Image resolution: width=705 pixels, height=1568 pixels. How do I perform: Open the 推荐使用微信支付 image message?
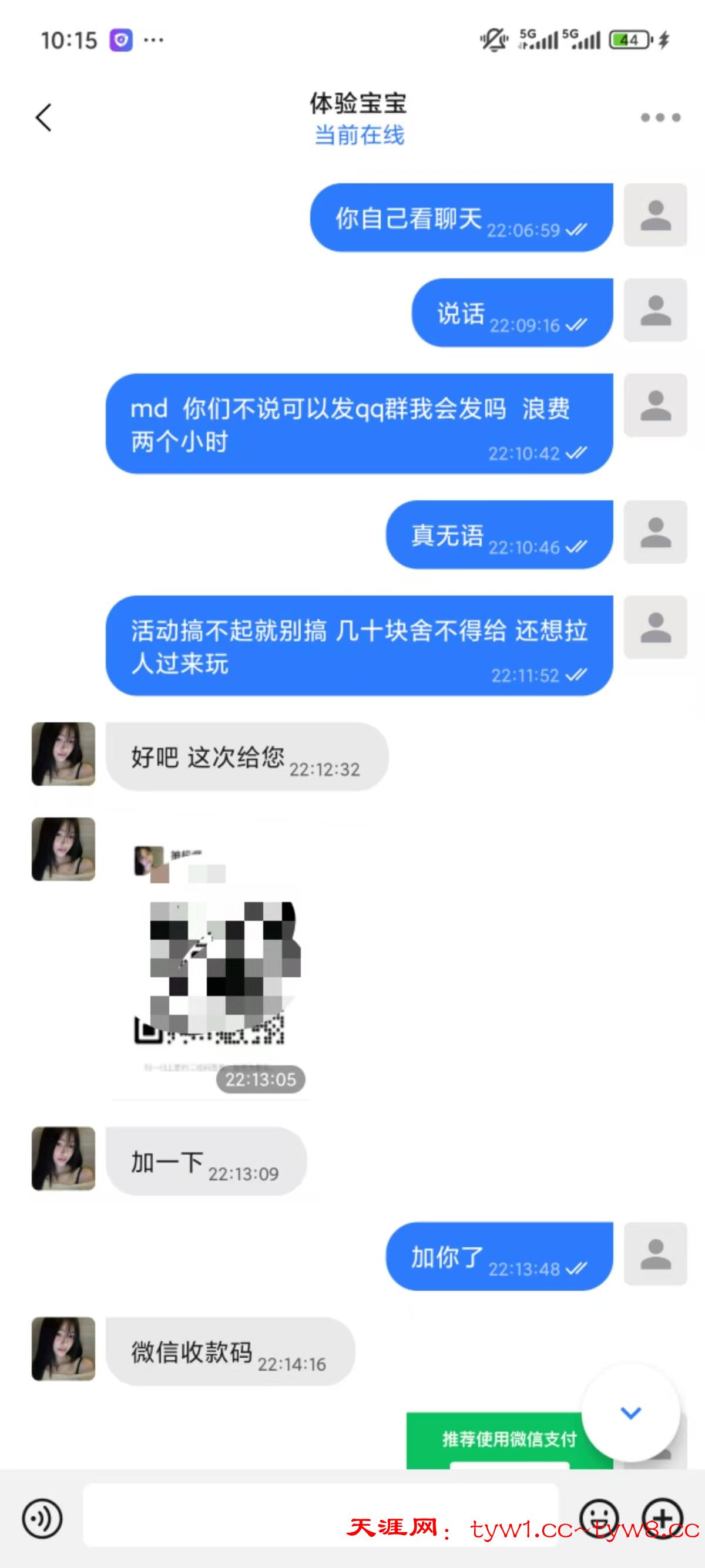(x=509, y=1440)
